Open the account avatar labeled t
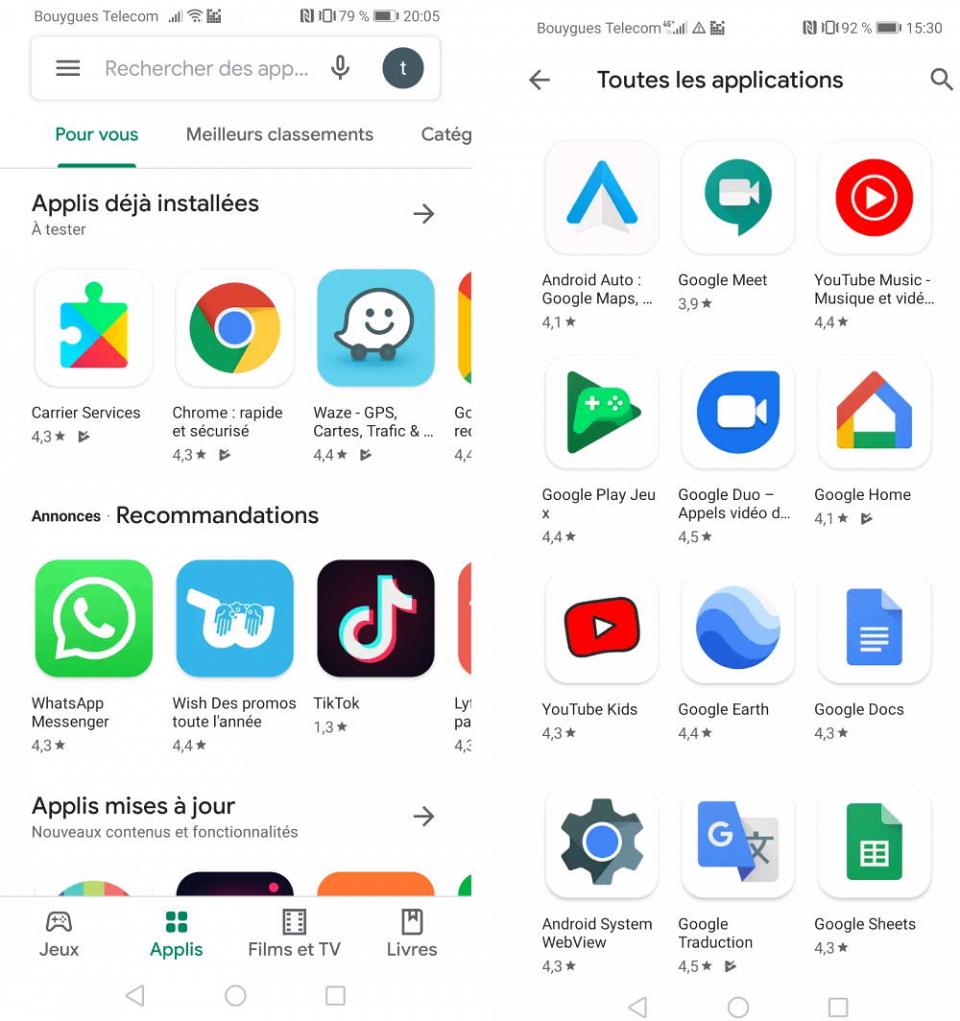The width and height of the screenshot is (960, 1021). pos(403,68)
